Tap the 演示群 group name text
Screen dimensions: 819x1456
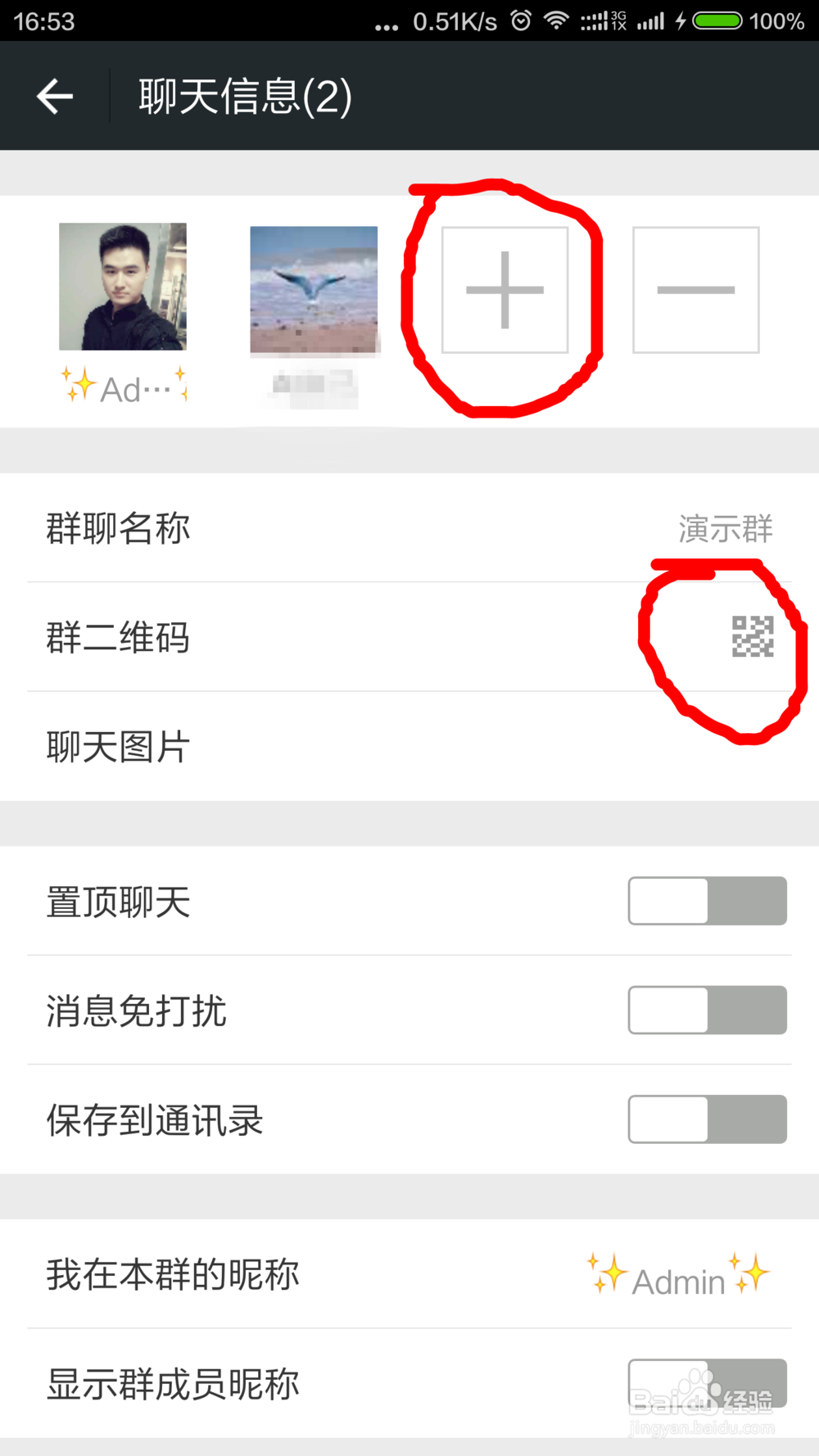click(x=726, y=530)
